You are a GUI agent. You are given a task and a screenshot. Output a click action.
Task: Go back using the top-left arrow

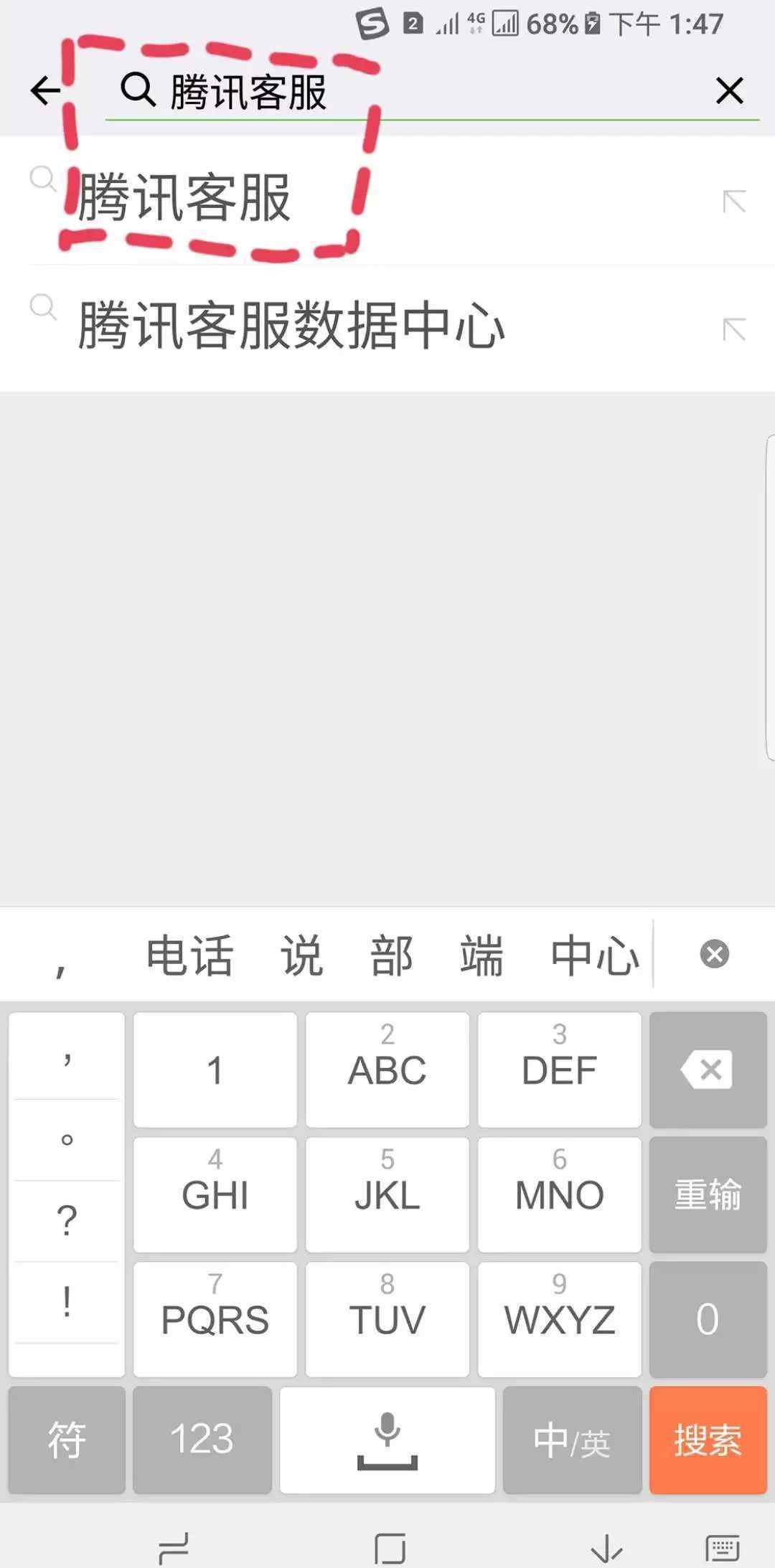46,91
